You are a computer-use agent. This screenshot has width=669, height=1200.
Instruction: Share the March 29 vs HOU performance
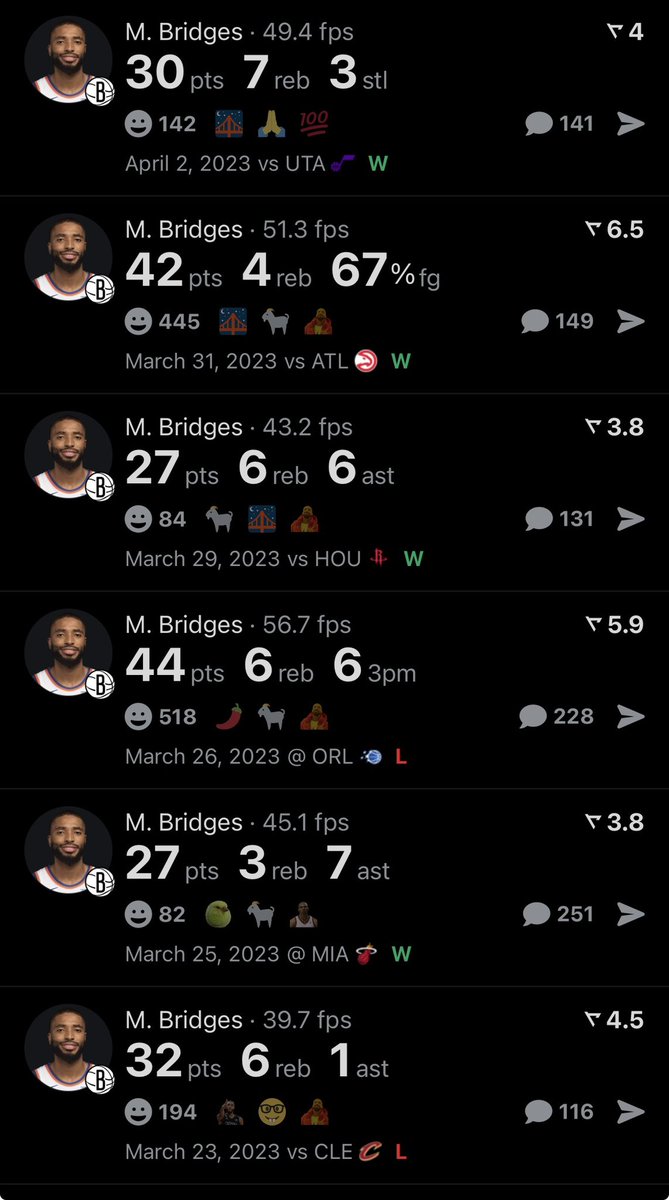click(x=630, y=519)
